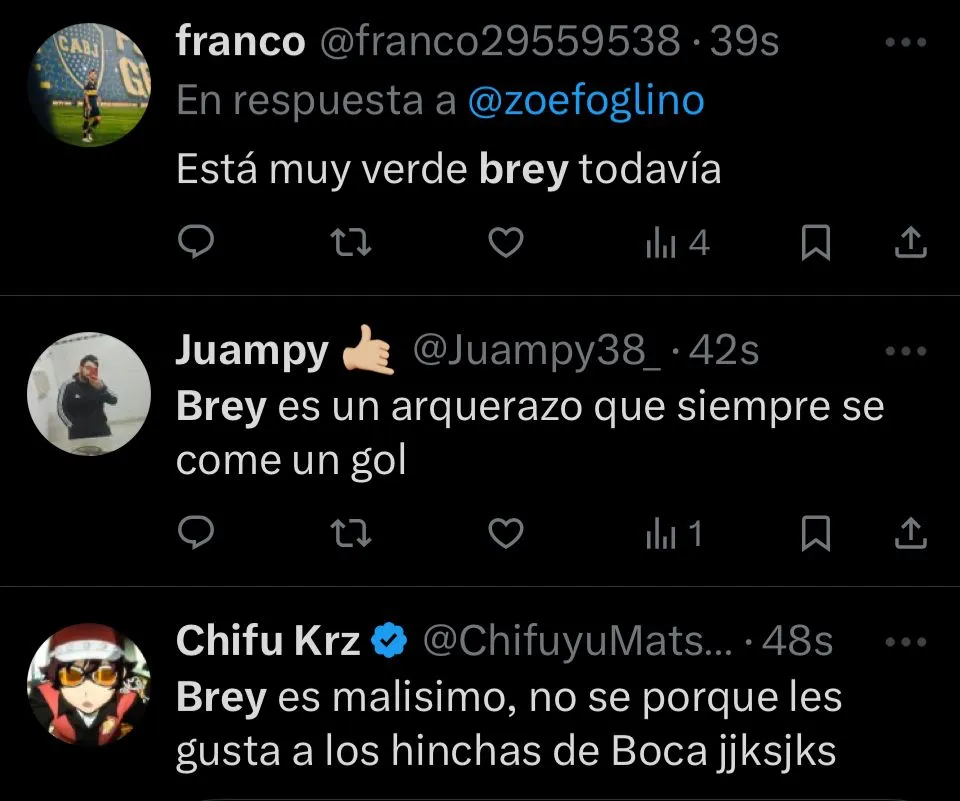Bookmark franco's tweet
Screen dimensions: 960x801
(817, 243)
